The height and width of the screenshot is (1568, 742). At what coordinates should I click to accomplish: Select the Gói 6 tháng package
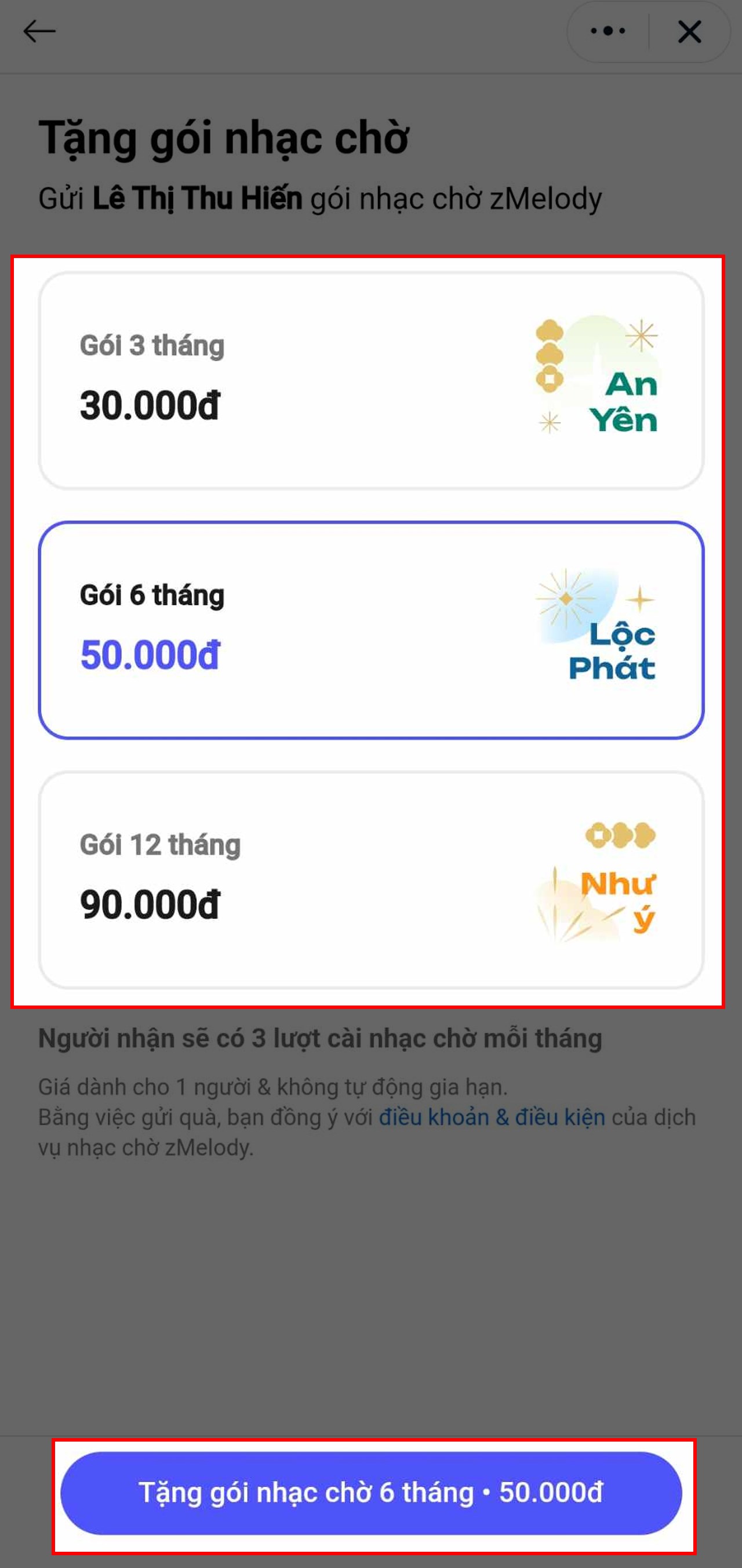coord(372,630)
